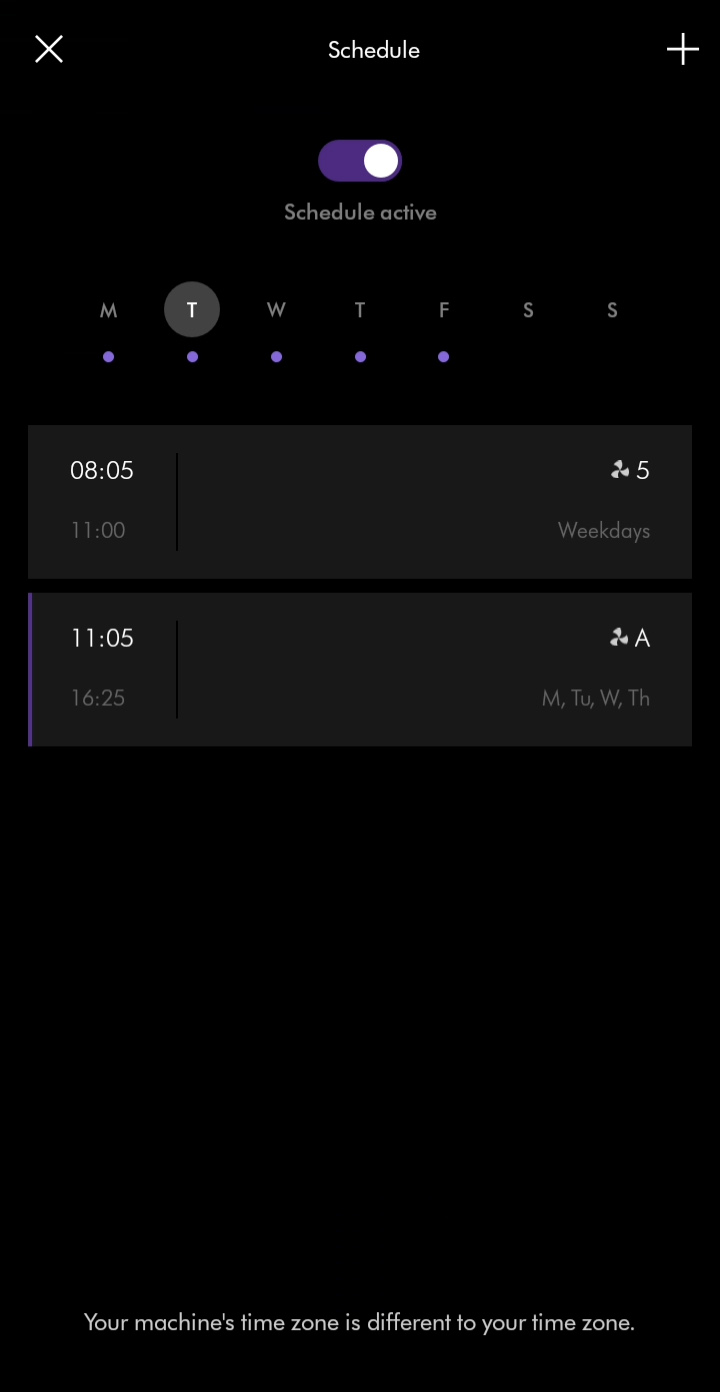Open the 11:05 auto mode schedule entry

[x=360, y=670]
